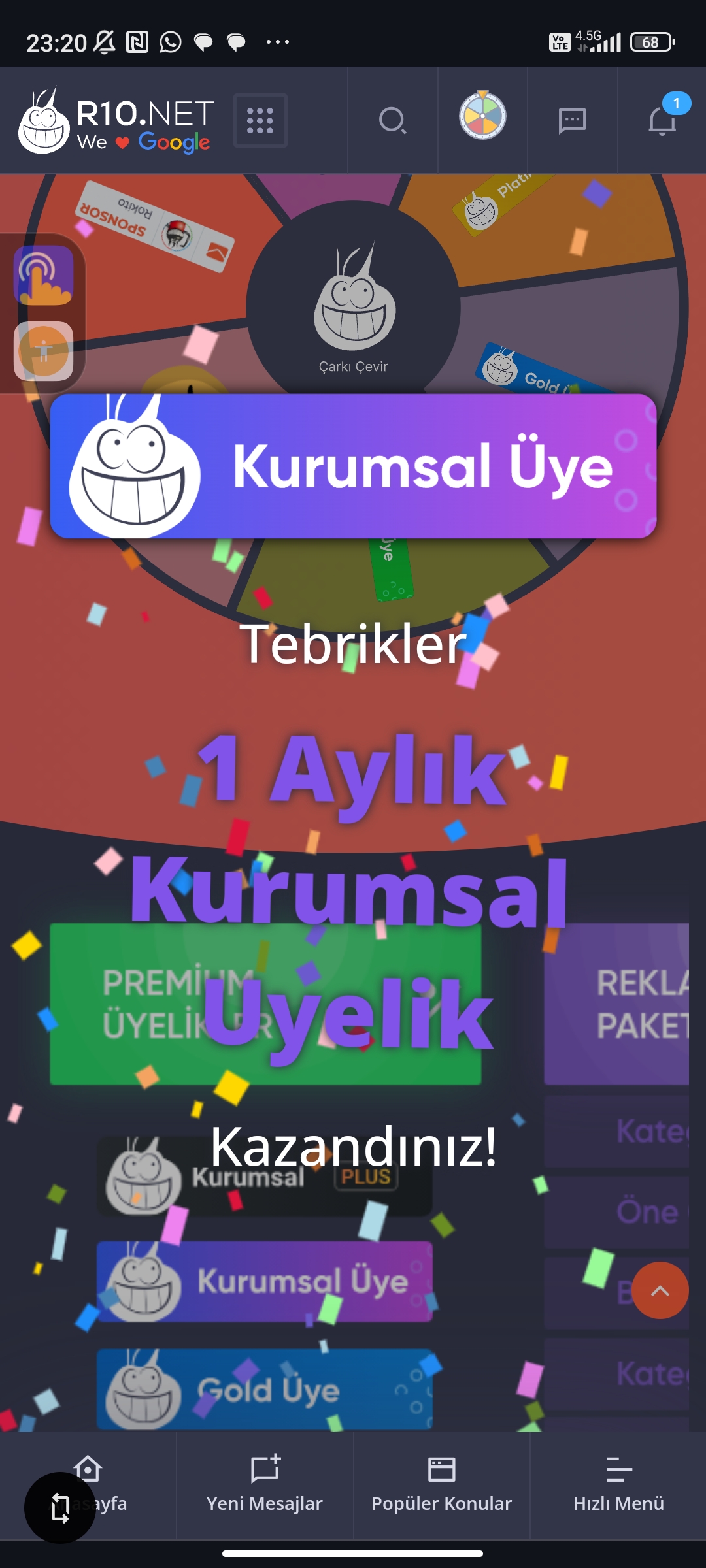Tap the scroll-to-top arrow button

point(660,1290)
